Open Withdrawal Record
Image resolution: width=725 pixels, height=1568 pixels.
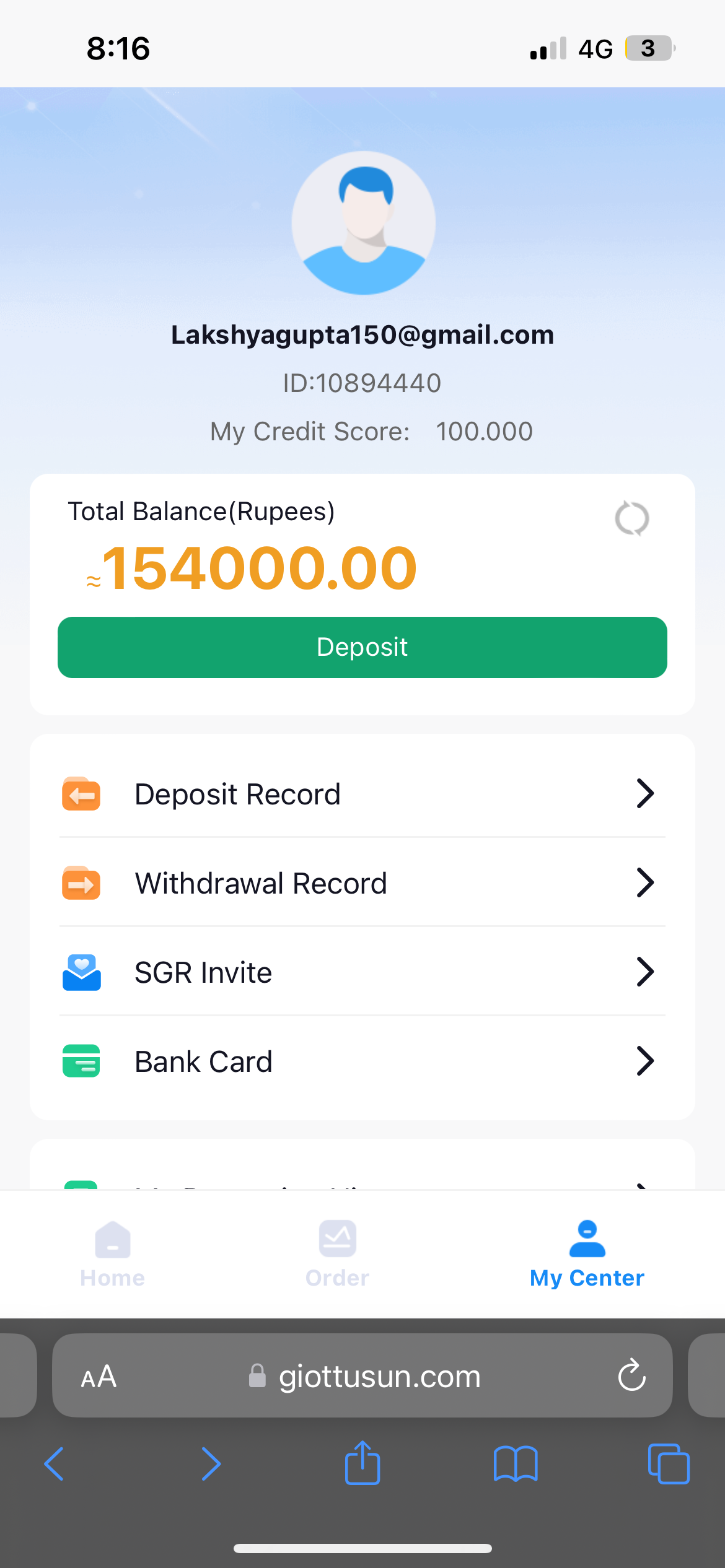tap(362, 883)
